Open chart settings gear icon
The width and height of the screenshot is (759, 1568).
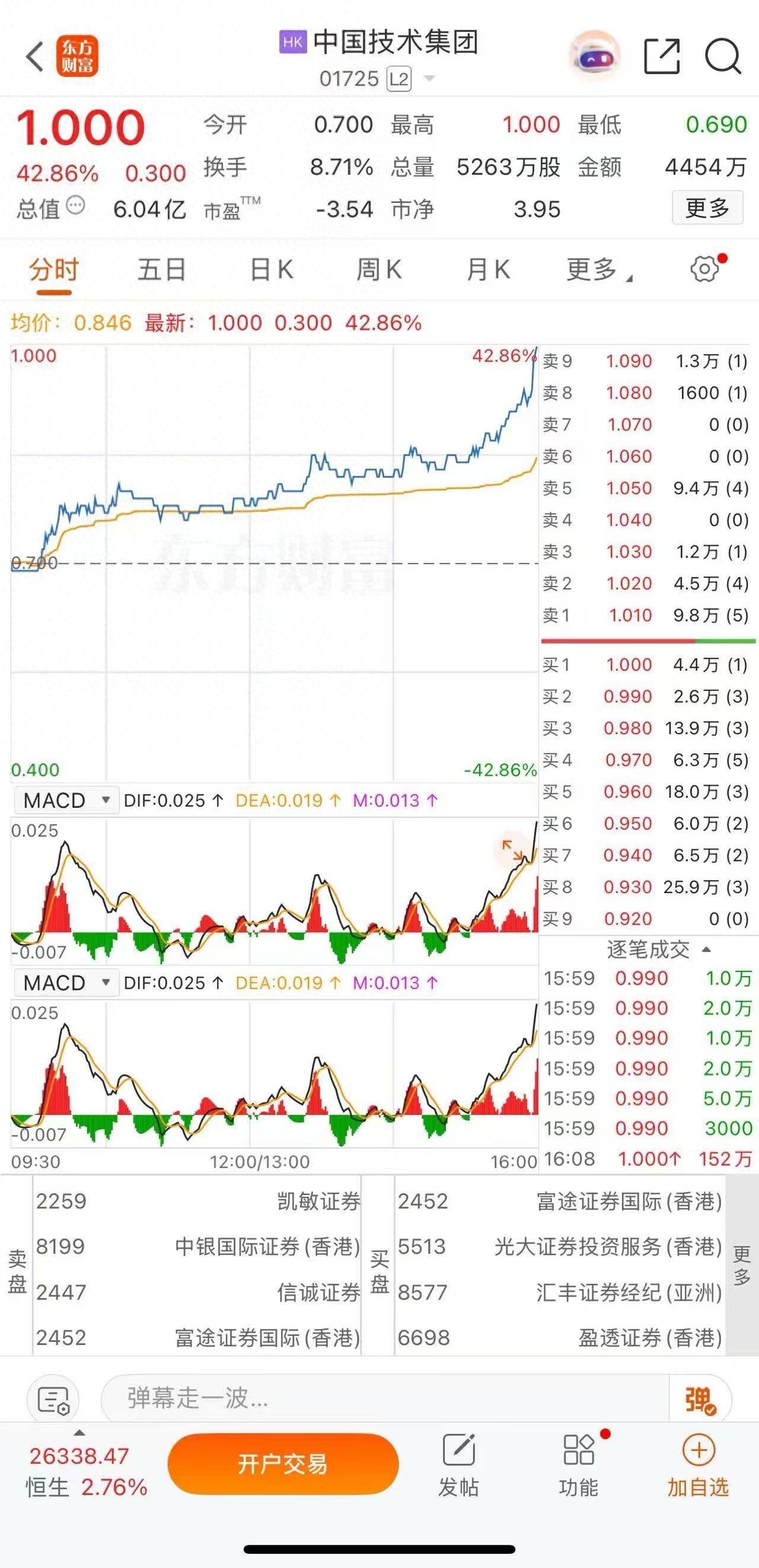click(x=705, y=269)
